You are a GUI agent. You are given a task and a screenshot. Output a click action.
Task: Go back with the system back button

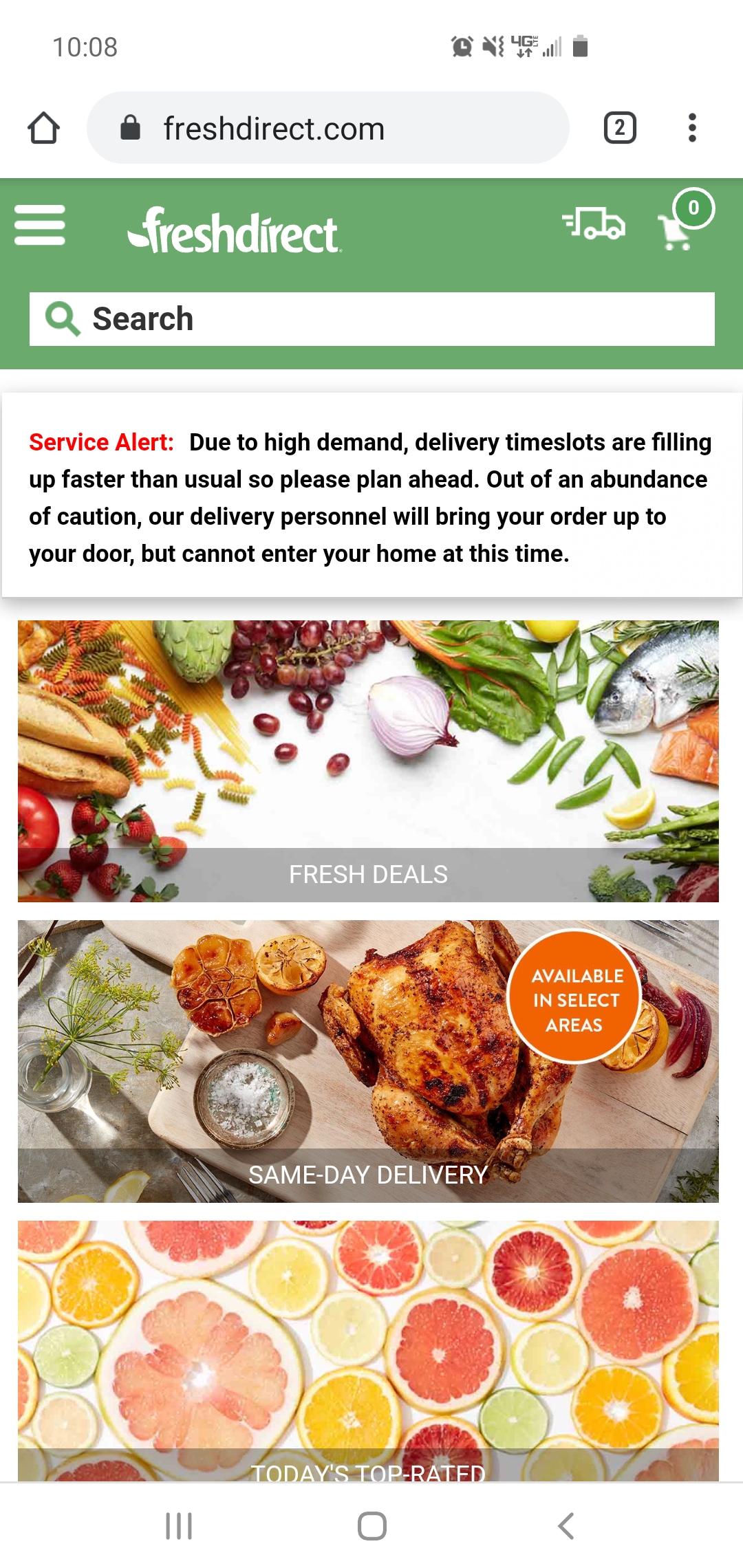[x=566, y=1525]
